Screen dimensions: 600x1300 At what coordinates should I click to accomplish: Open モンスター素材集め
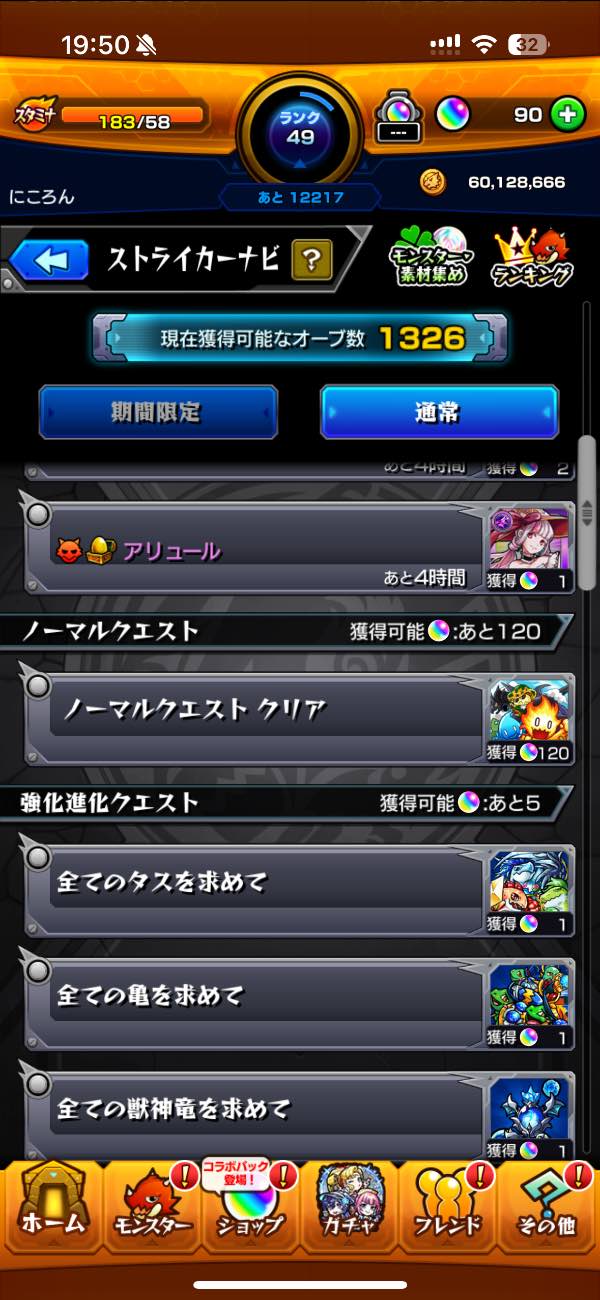coord(428,259)
